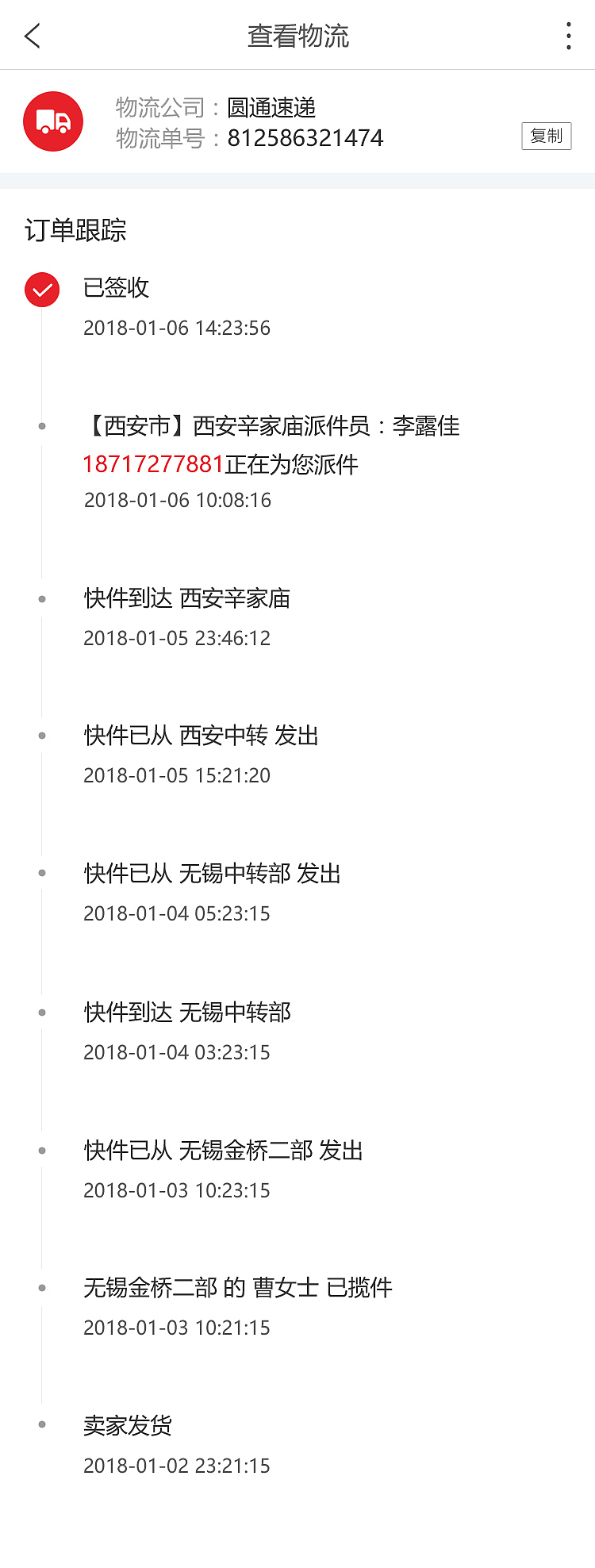Open the three-dot overflow menu
The image size is (595, 1568).
tap(568, 36)
